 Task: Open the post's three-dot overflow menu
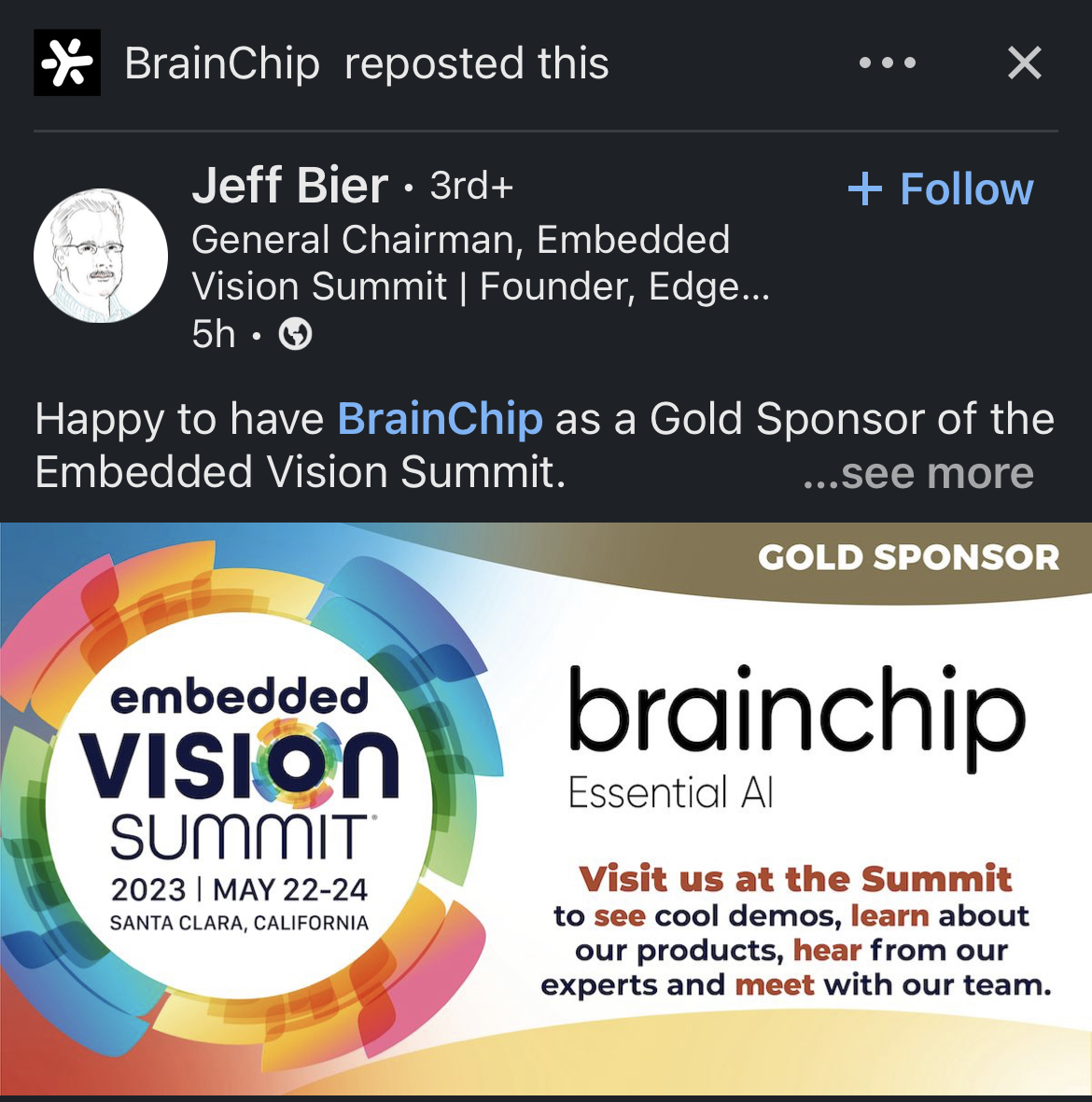click(x=887, y=63)
